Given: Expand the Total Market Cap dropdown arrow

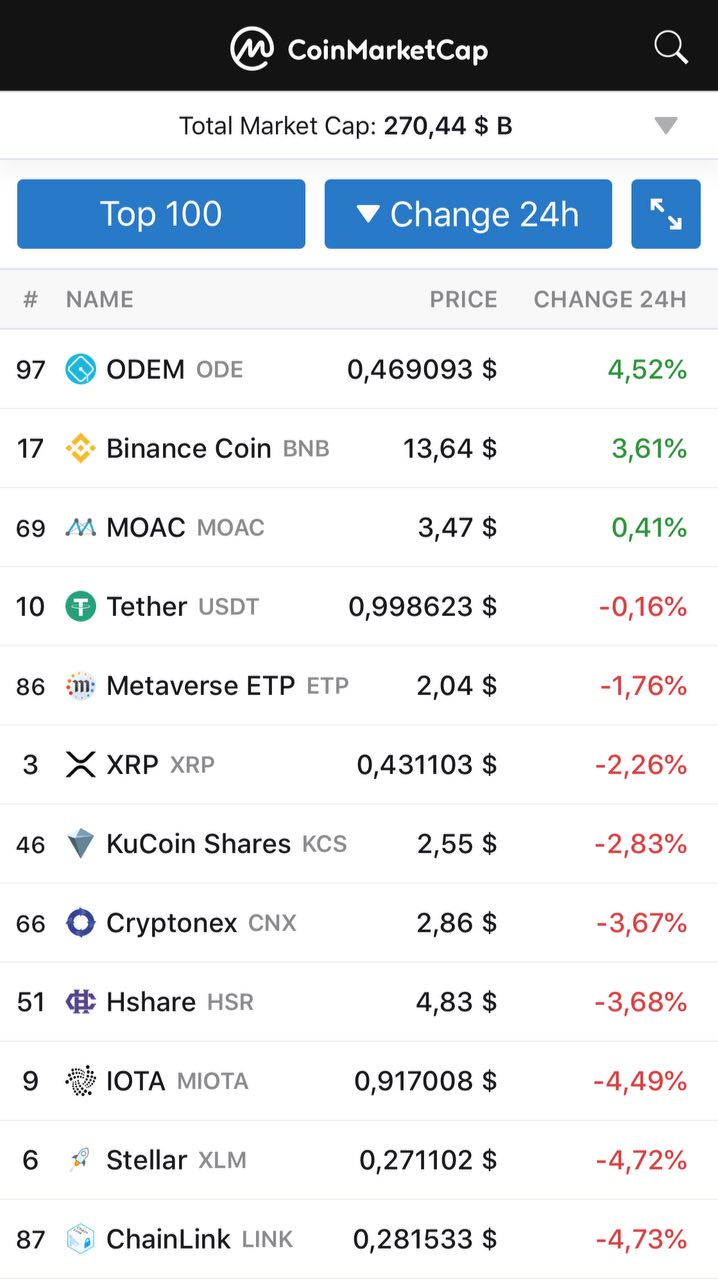Looking at the screenshot, I should (666, 126).
